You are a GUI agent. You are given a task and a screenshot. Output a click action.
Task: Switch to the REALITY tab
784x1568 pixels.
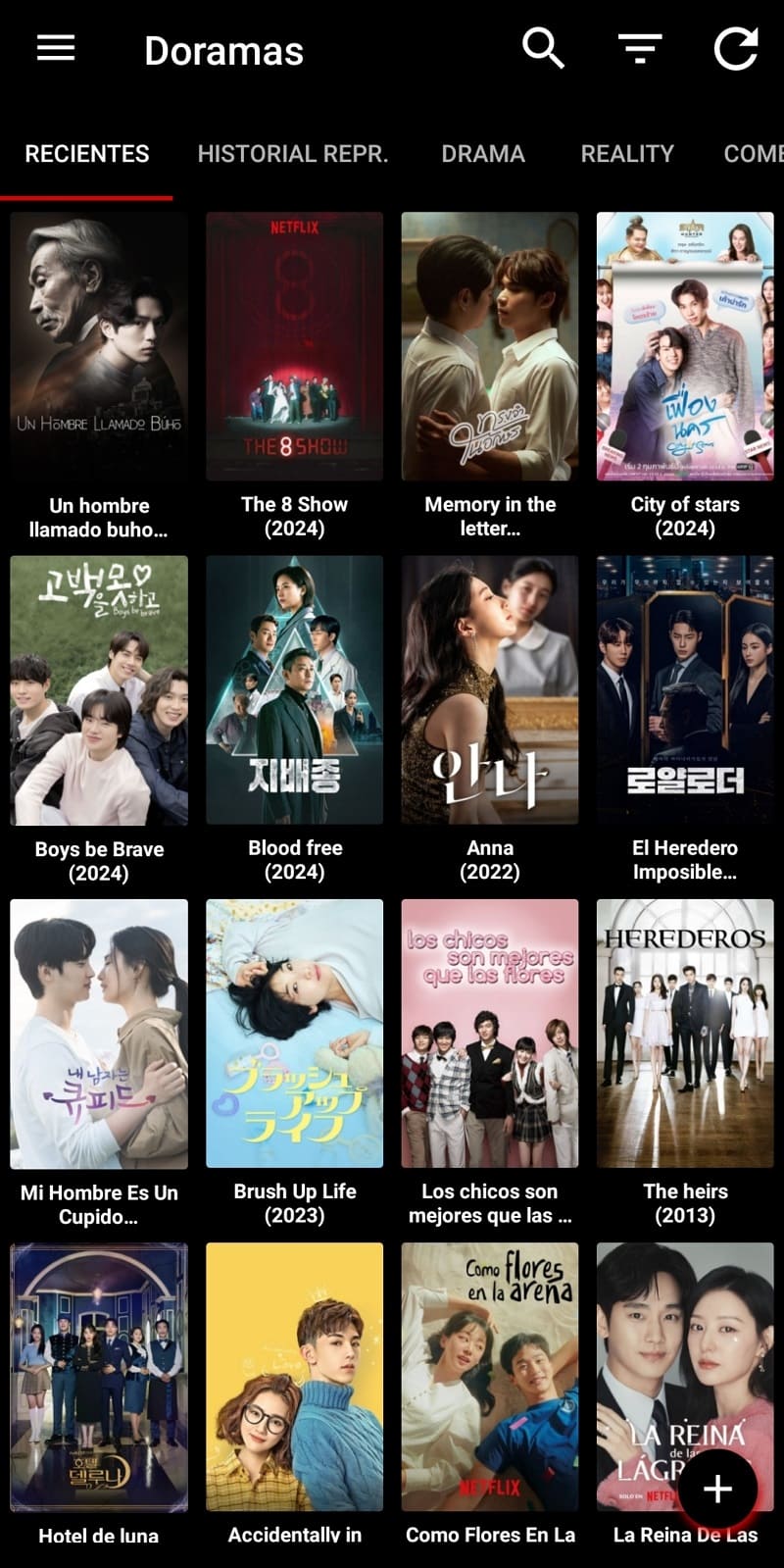coord(627,153)
